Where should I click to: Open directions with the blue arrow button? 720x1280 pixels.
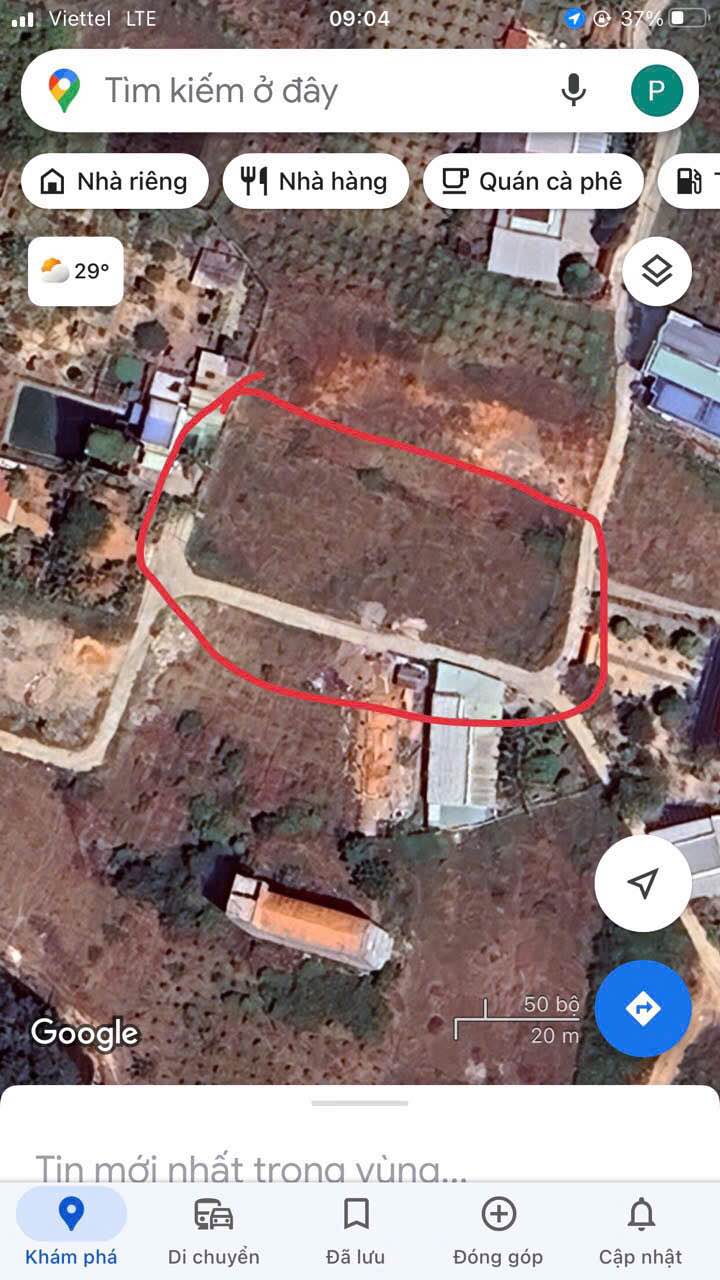click(643, 1008)
